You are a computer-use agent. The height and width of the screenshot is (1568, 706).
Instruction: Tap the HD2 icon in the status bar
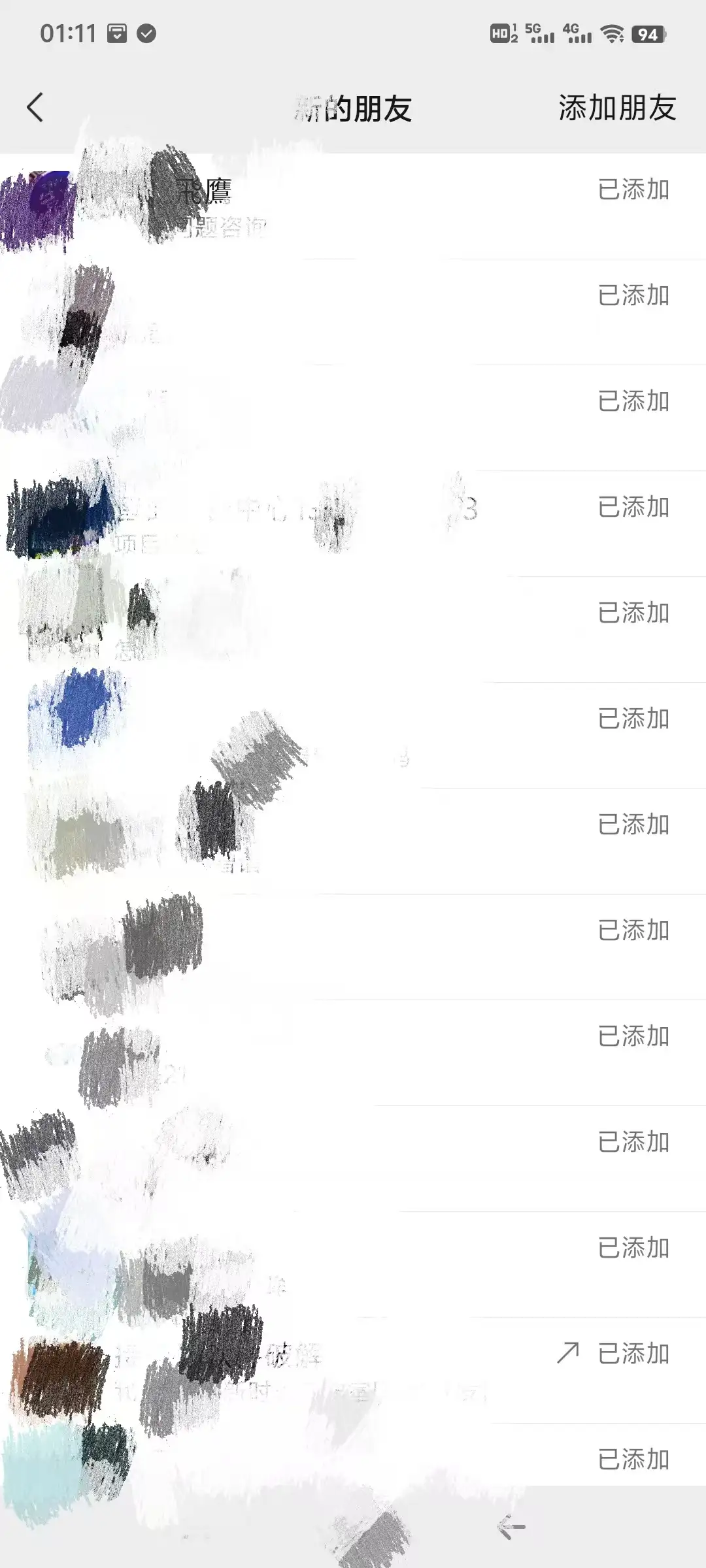[x=501, y=31]
